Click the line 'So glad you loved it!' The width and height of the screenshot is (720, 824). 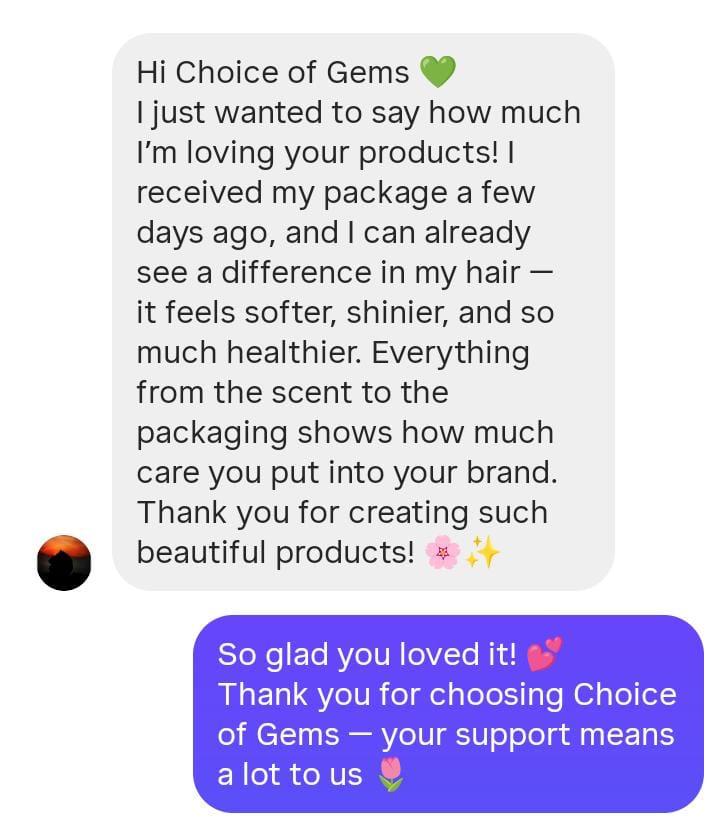coord(370,652)
